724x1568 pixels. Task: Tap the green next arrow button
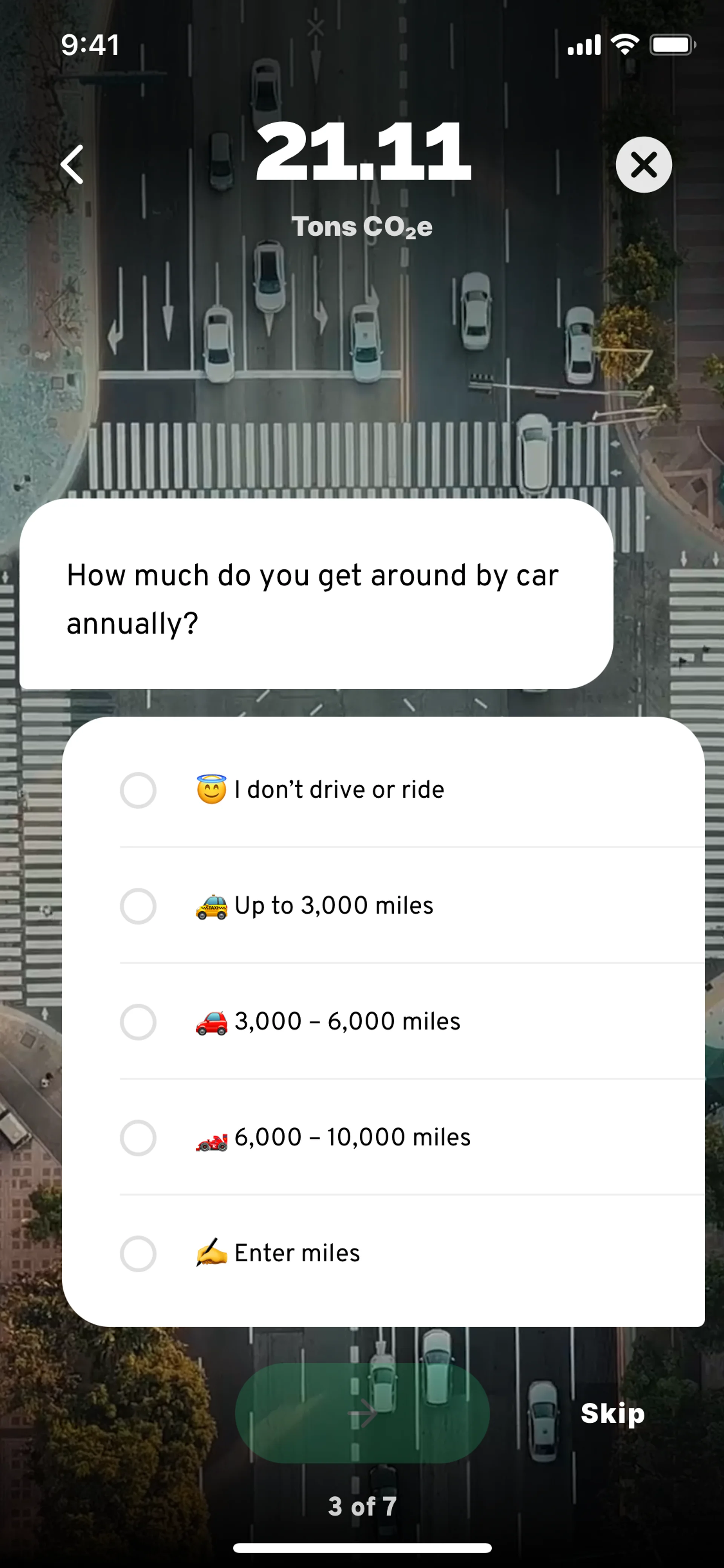coord(362,1413)
